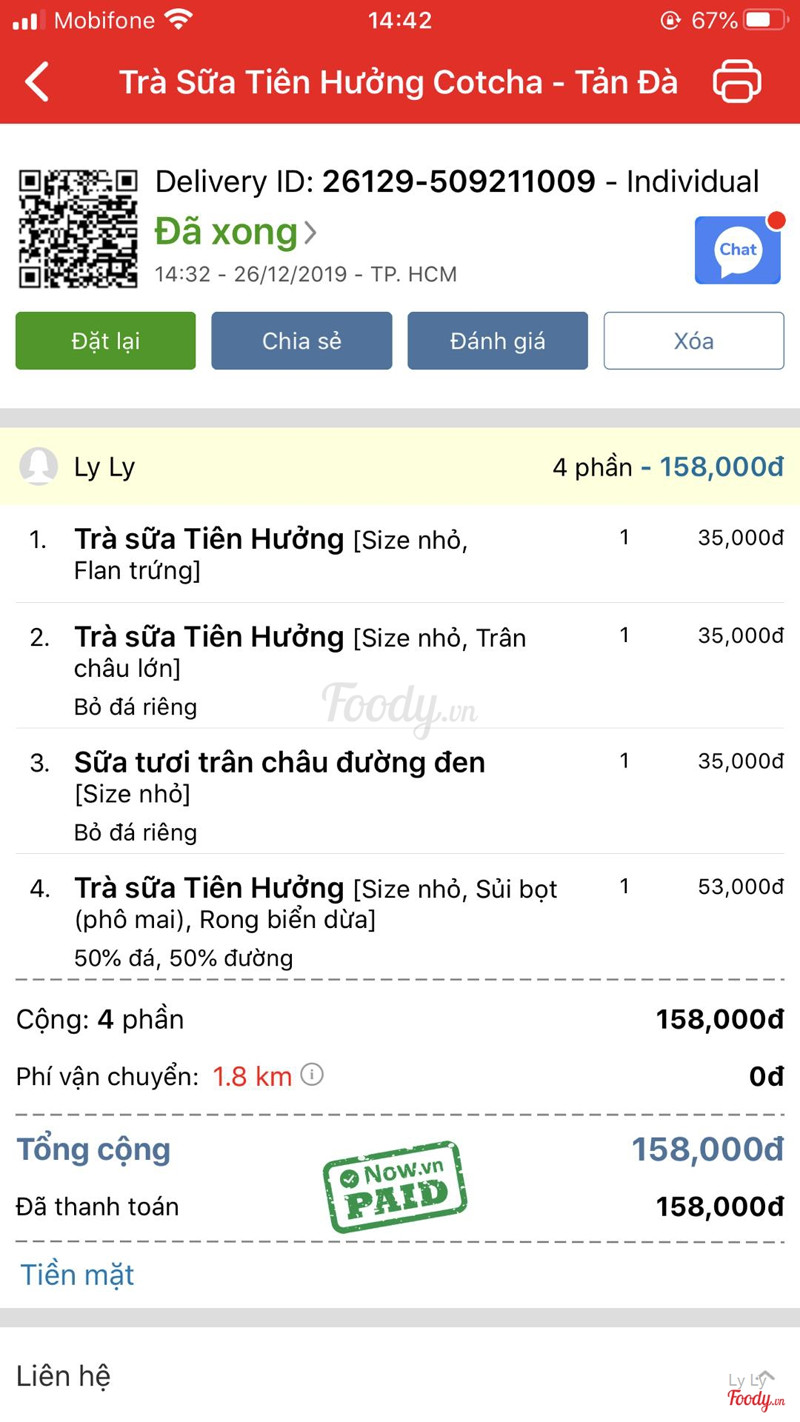
Task: Delete the order with Xóa
Action: tap(694, 341)
